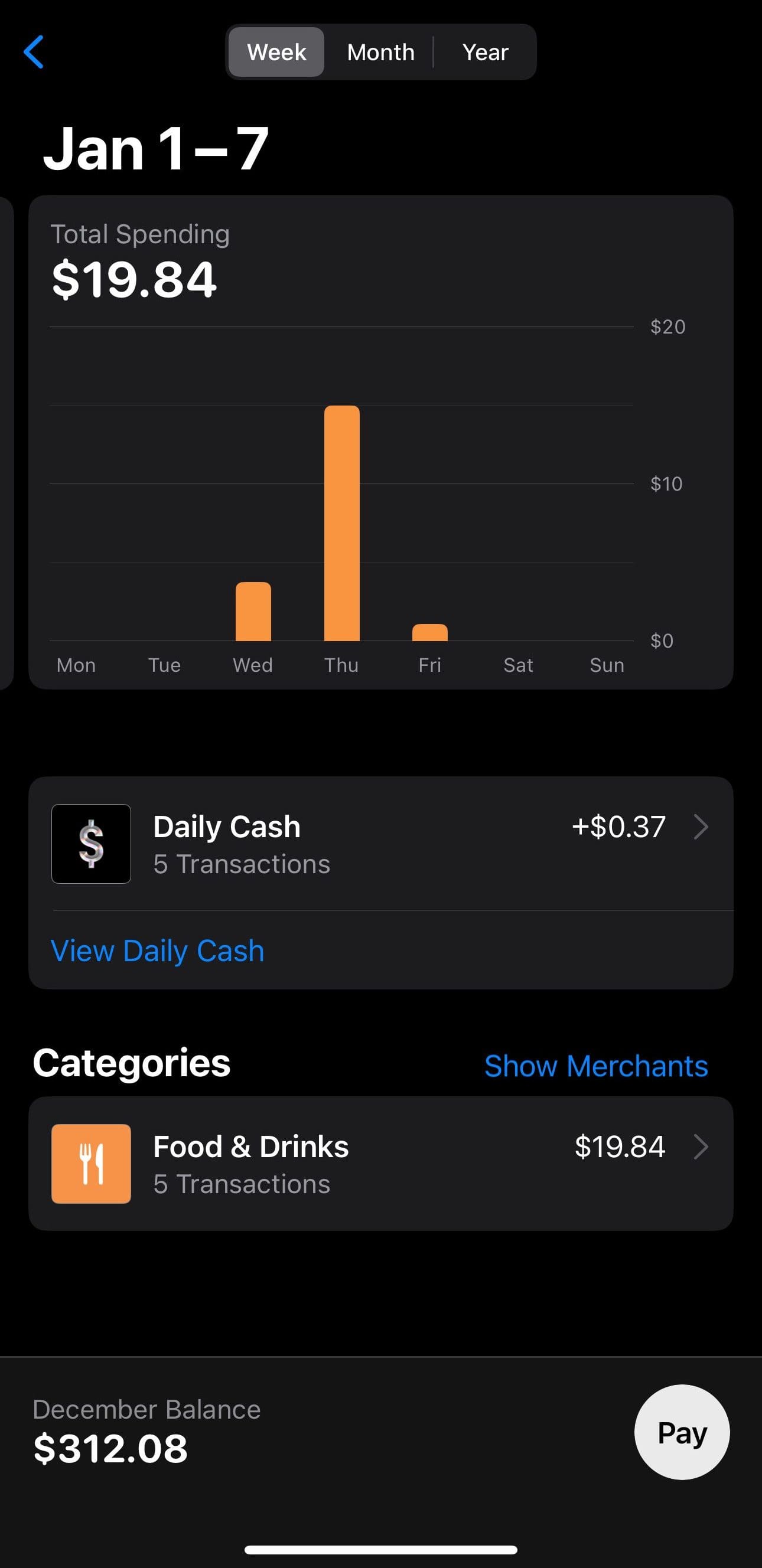Screen dimensions: 762x1568
Task: Switch to the Year view
Action: [486, 53]
